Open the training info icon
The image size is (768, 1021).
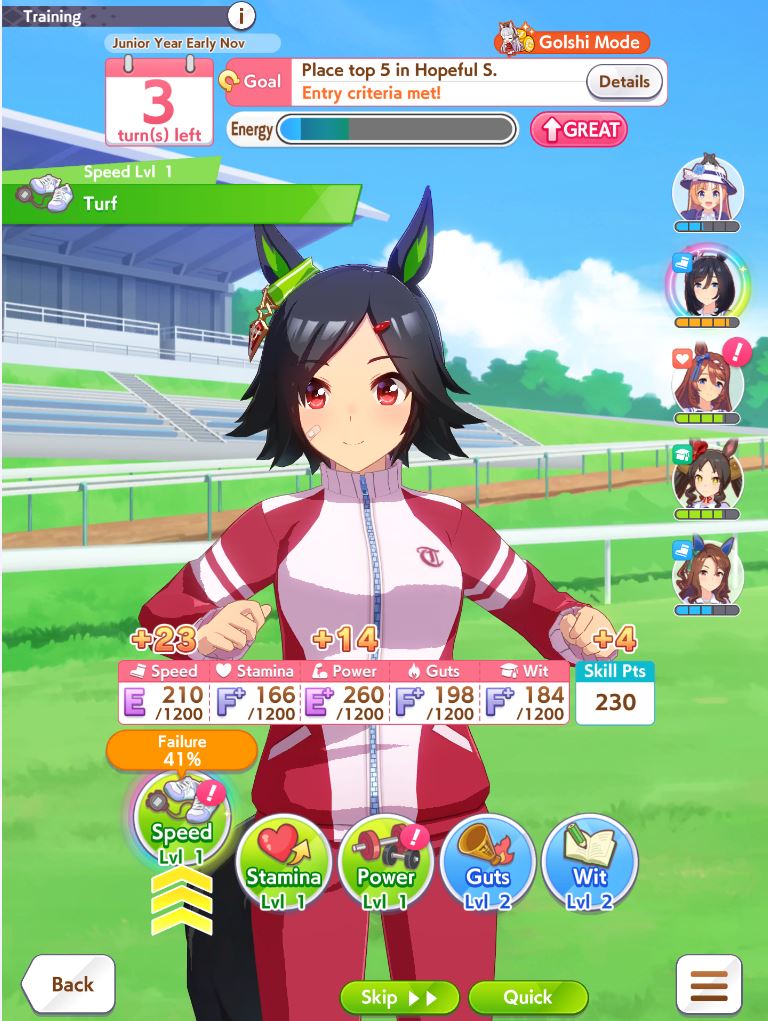click(241, 16)
